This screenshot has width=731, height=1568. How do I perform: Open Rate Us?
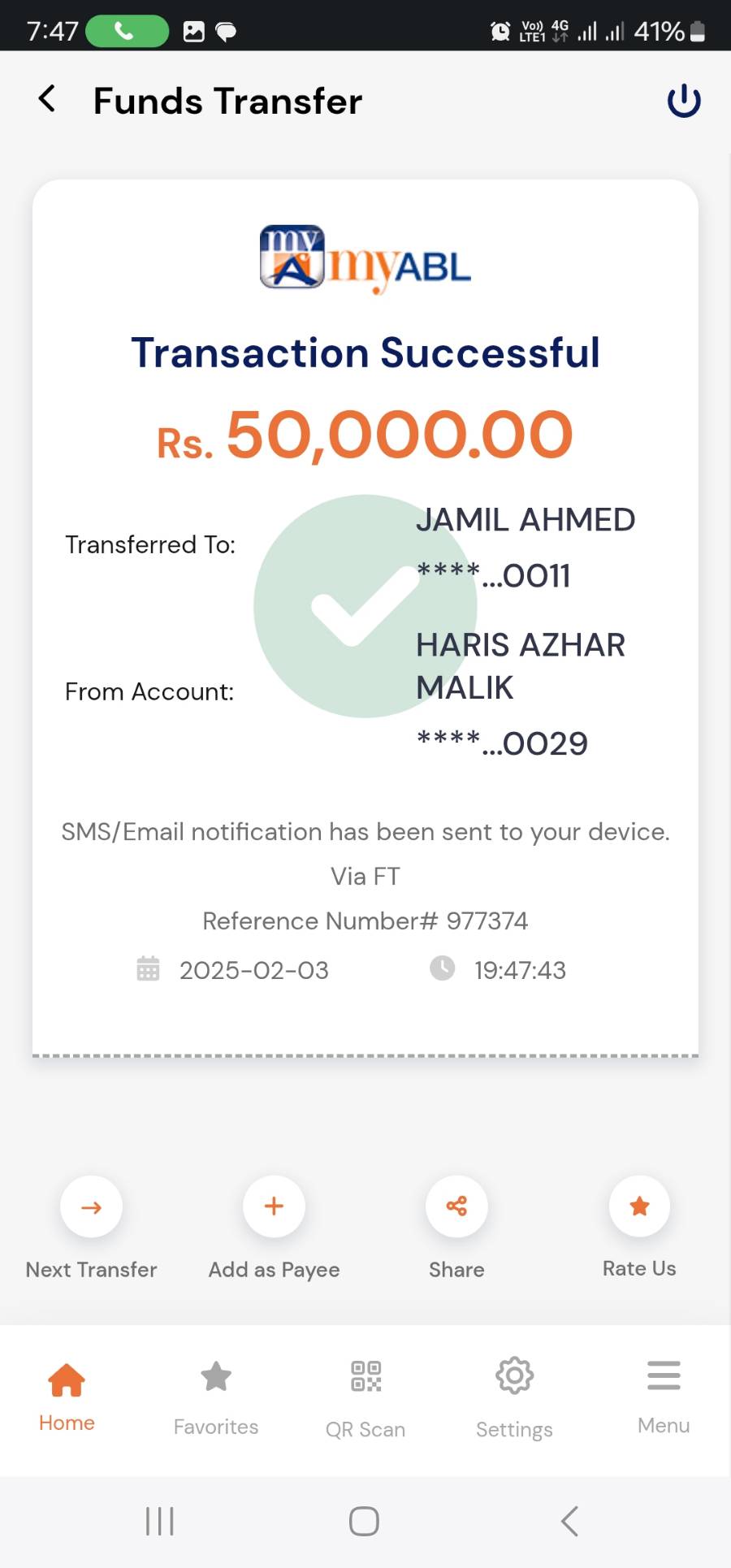click(x=639, y=1207)
